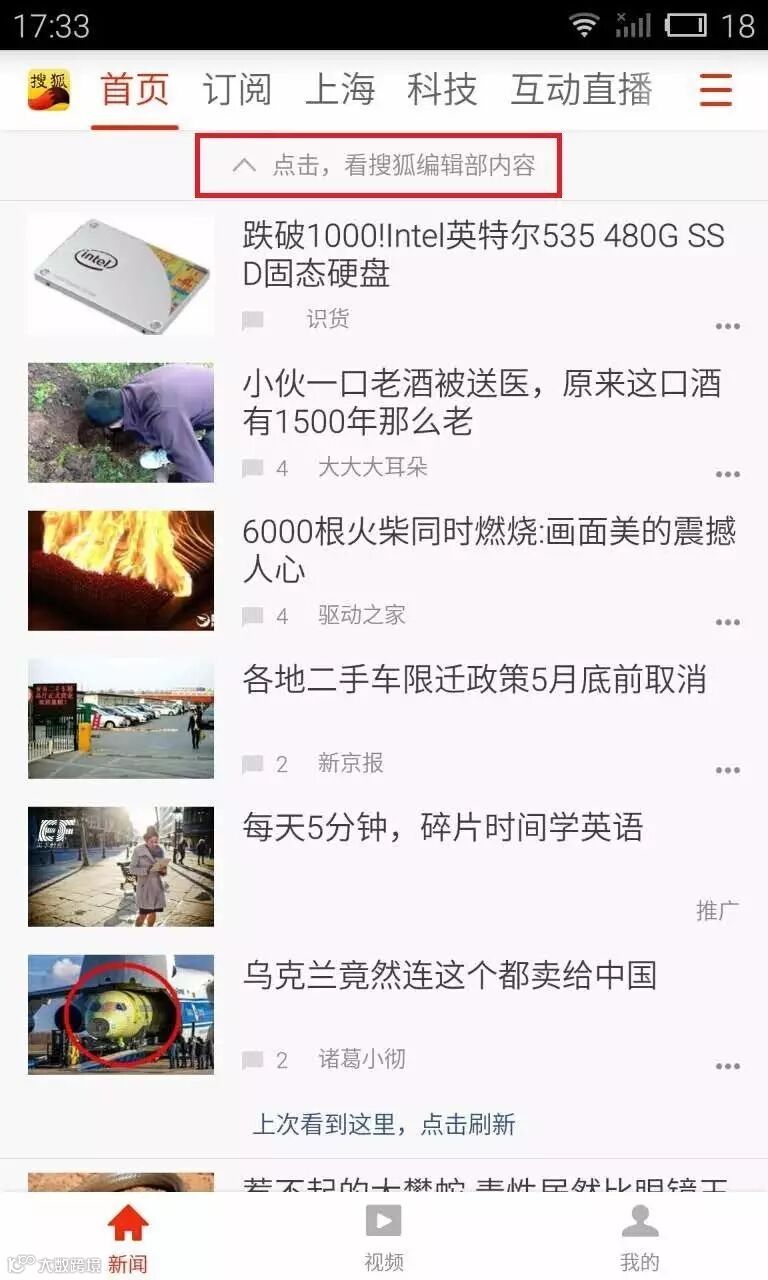The image size is (768, 1280).
Task: Select the 新闻 bottom tab
Action: [128, 1237]
